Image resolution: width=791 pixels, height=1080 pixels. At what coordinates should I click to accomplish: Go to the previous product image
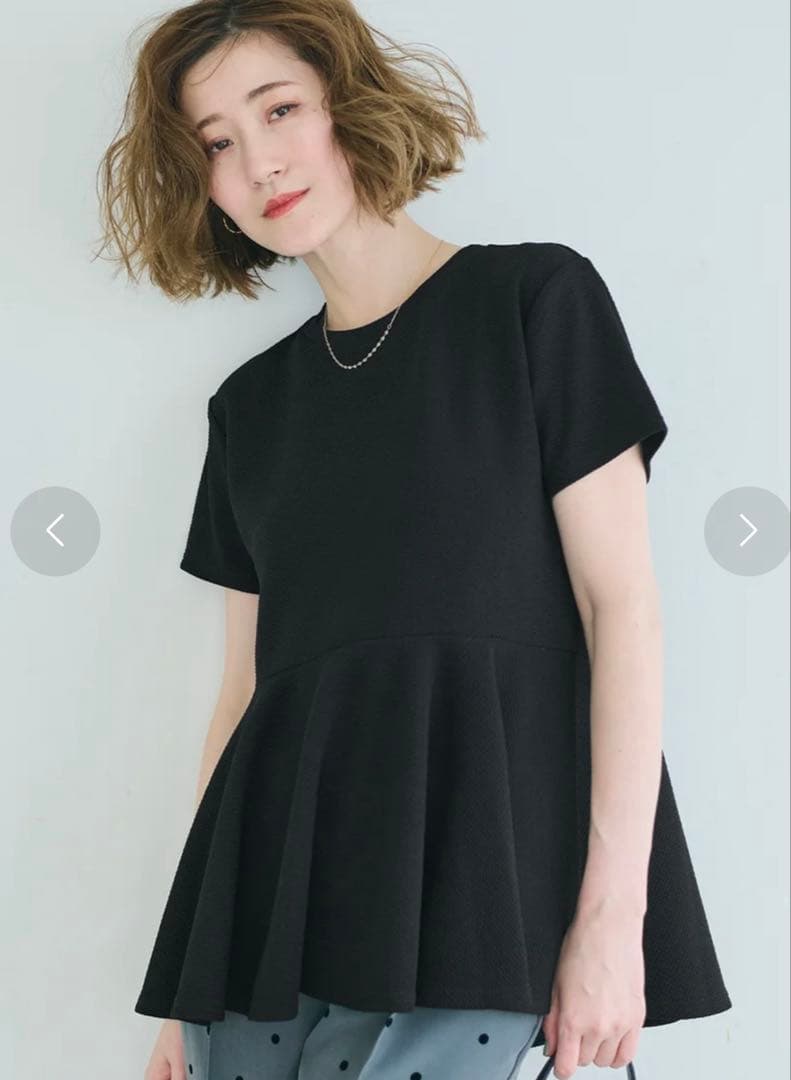point(55,531)
